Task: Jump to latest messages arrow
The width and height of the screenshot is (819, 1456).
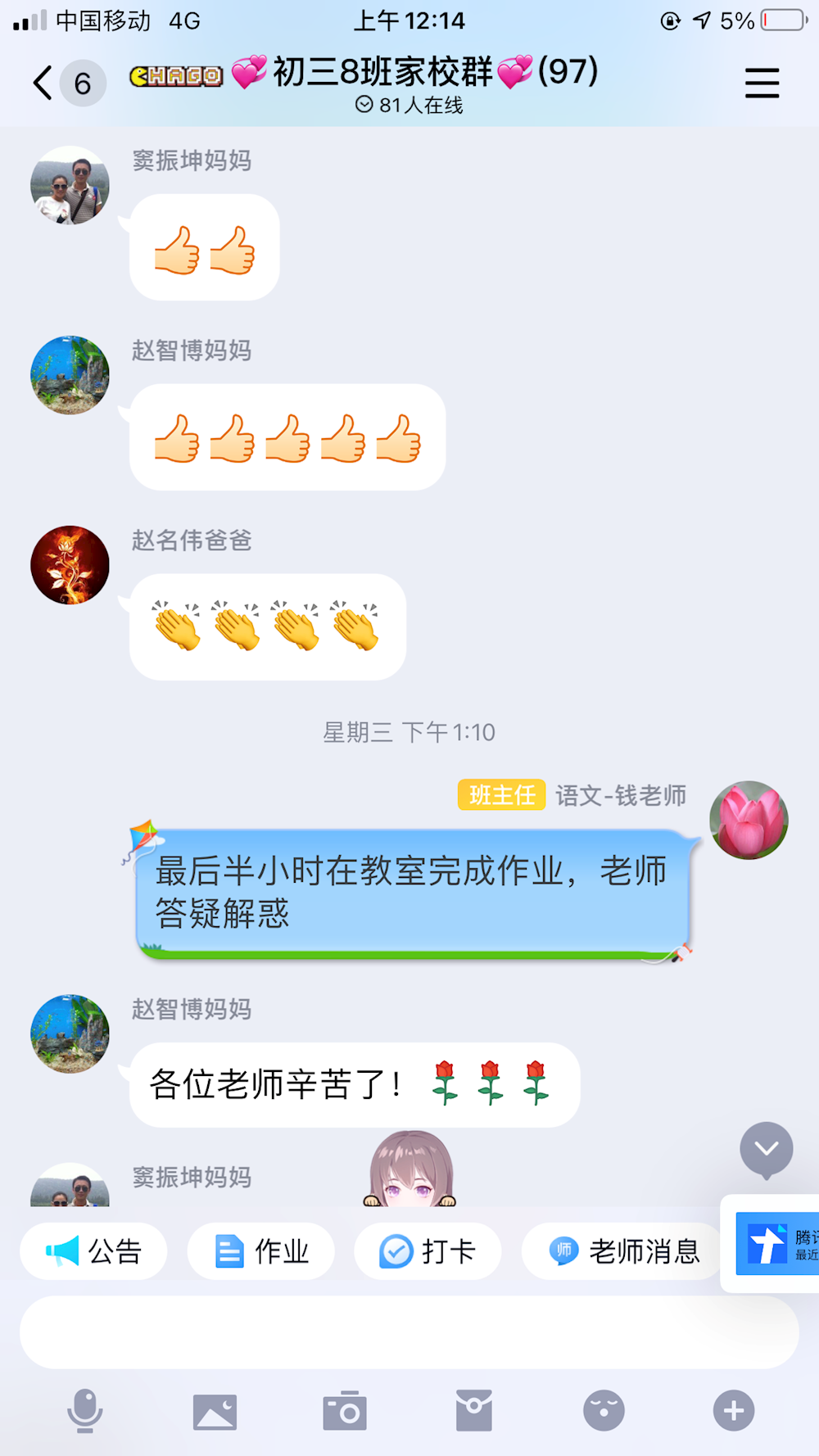Action: [x=766, y=1149]
